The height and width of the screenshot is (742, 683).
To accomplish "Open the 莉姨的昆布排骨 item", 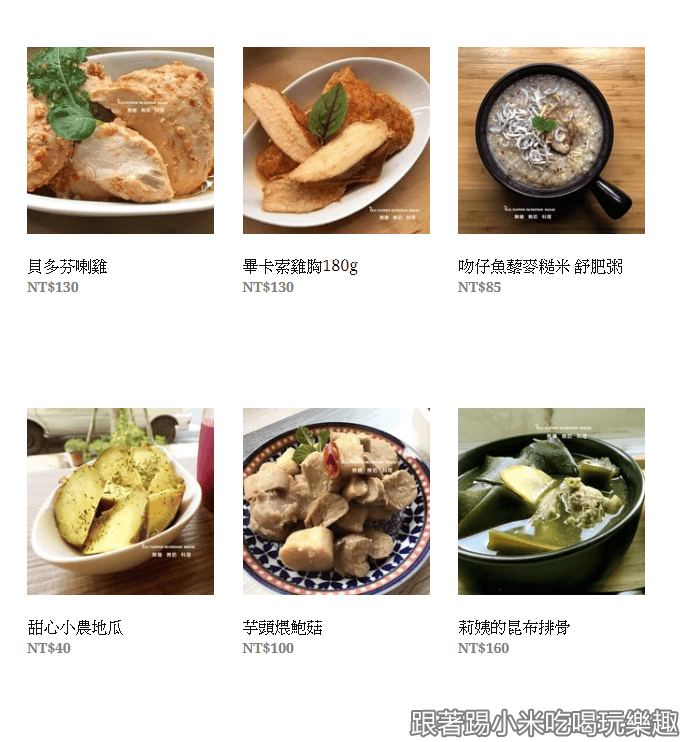I will (551, 501).
